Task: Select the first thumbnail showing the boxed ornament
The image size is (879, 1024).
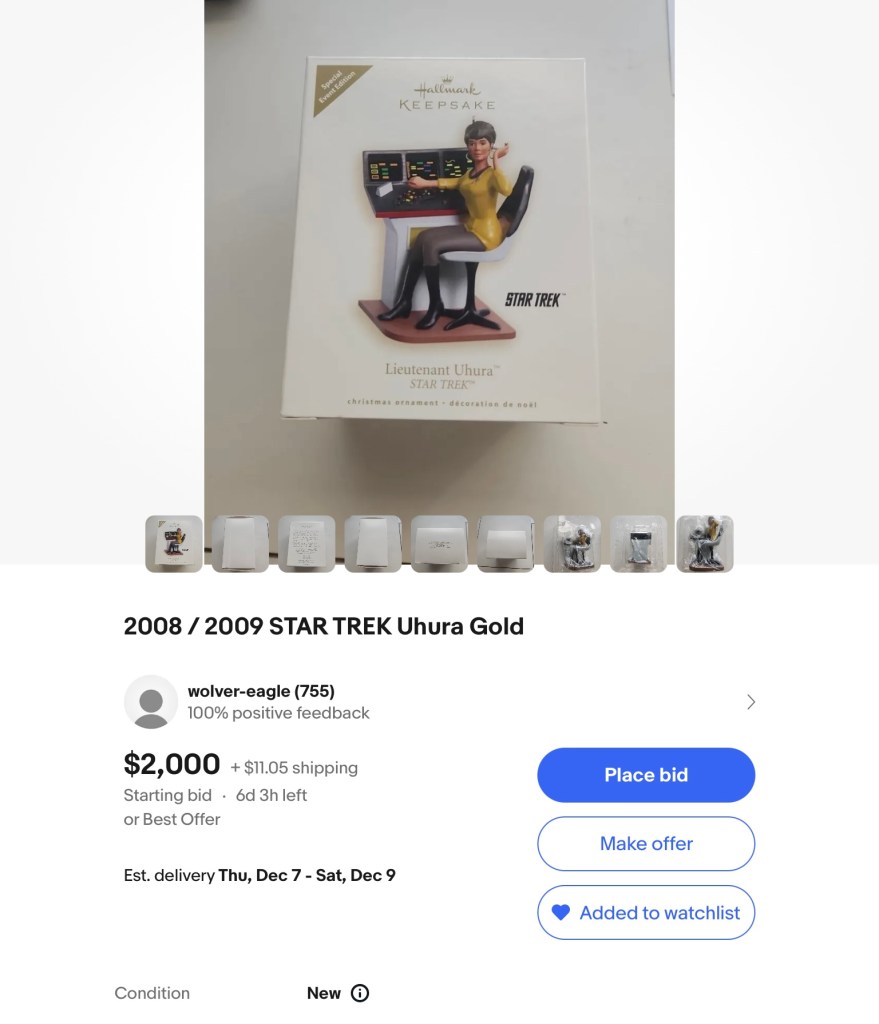Action: pyautogui.click(x=174, y=544)
